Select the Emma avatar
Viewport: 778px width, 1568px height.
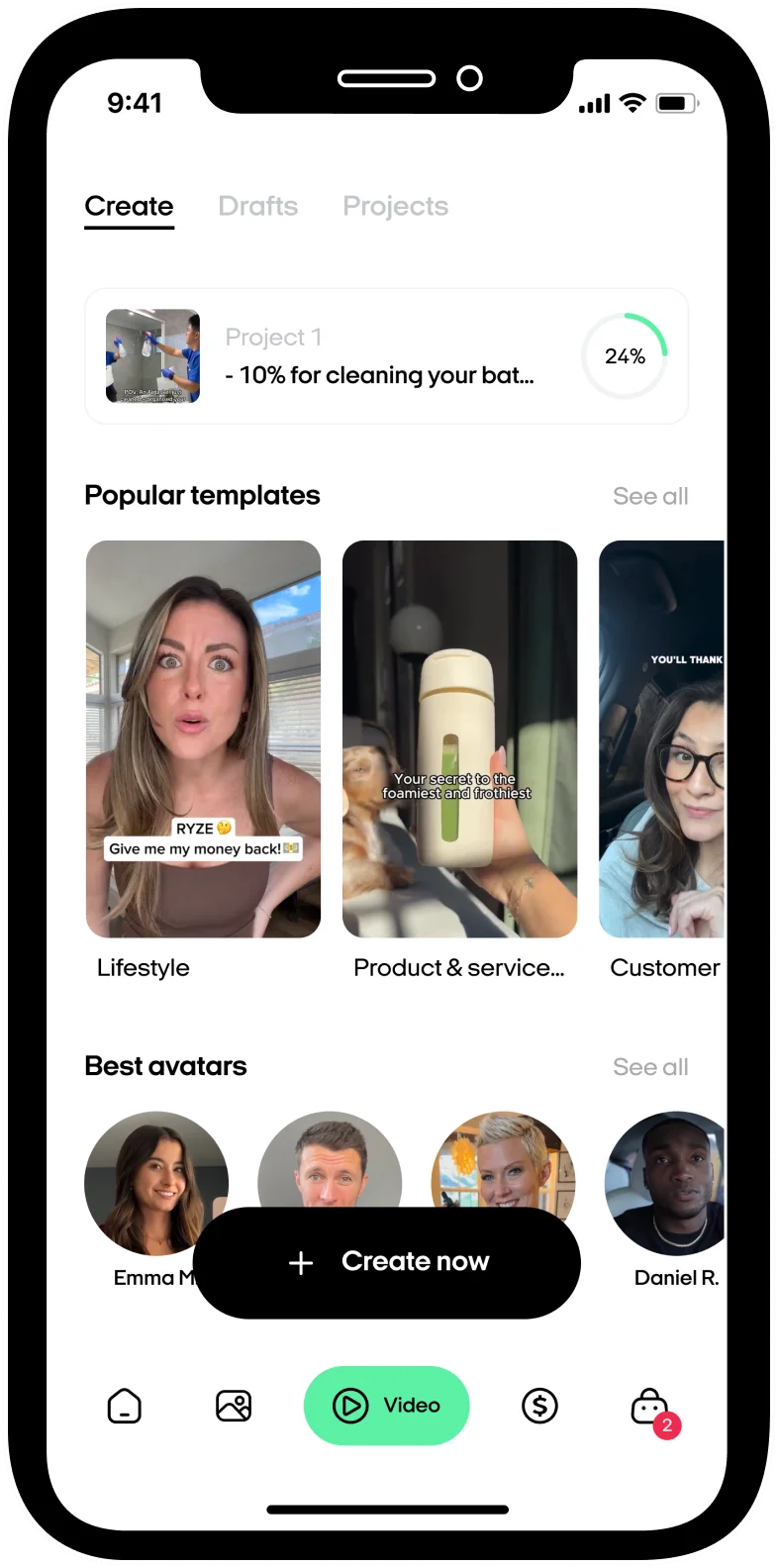pyautogui.click(x=156, y=1183)
